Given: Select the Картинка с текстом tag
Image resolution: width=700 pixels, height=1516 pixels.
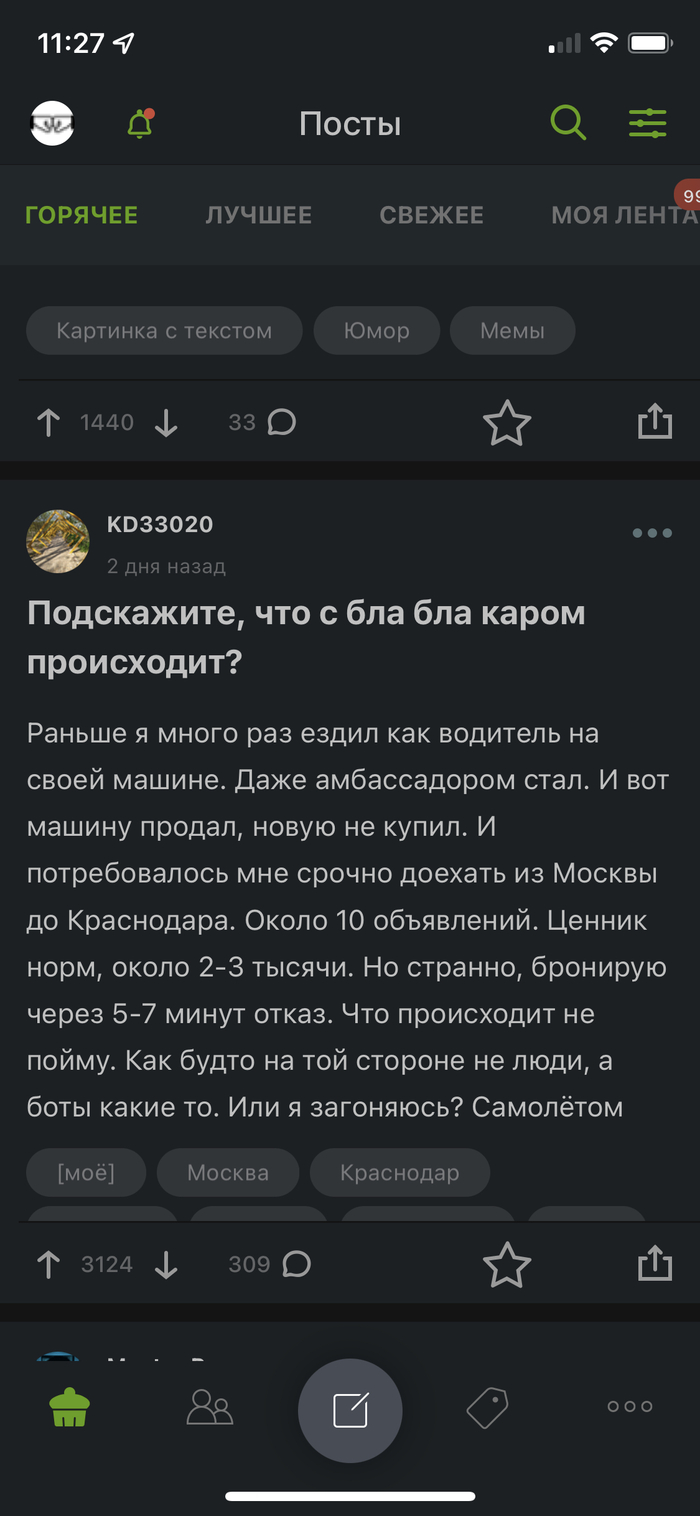Looking at the screenshot, I should 164,331.
